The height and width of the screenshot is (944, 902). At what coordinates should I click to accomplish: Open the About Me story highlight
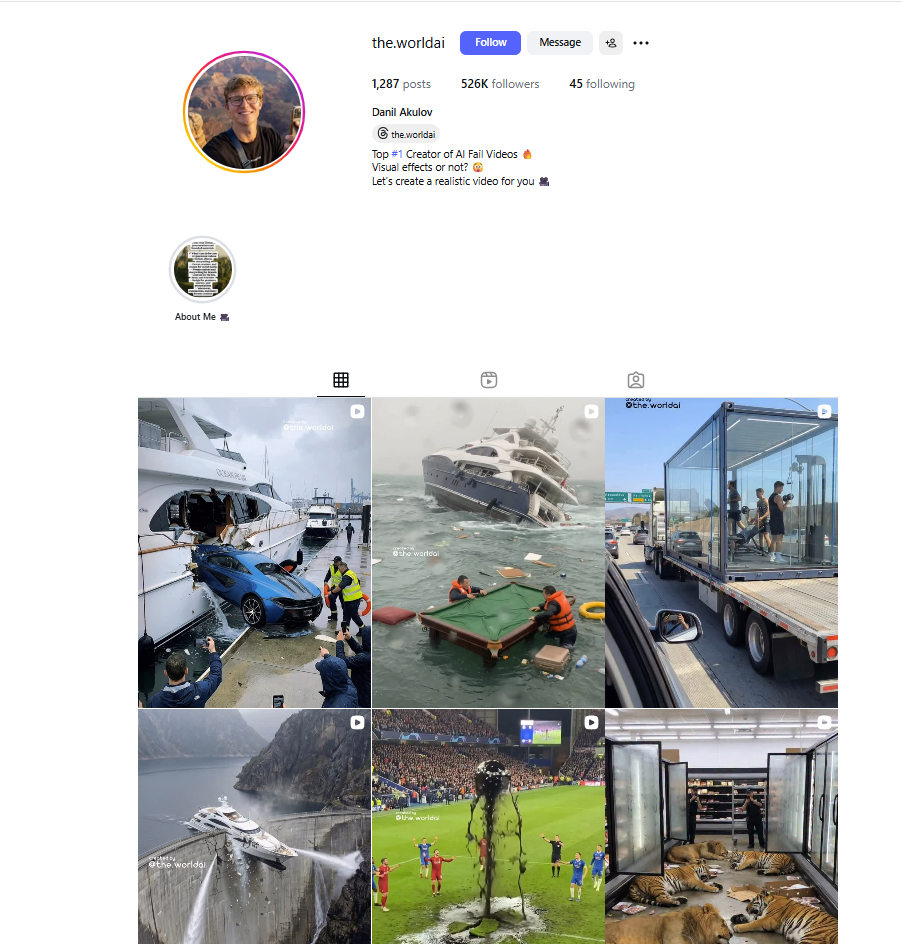pyautogui.click(x=203, y=270)
